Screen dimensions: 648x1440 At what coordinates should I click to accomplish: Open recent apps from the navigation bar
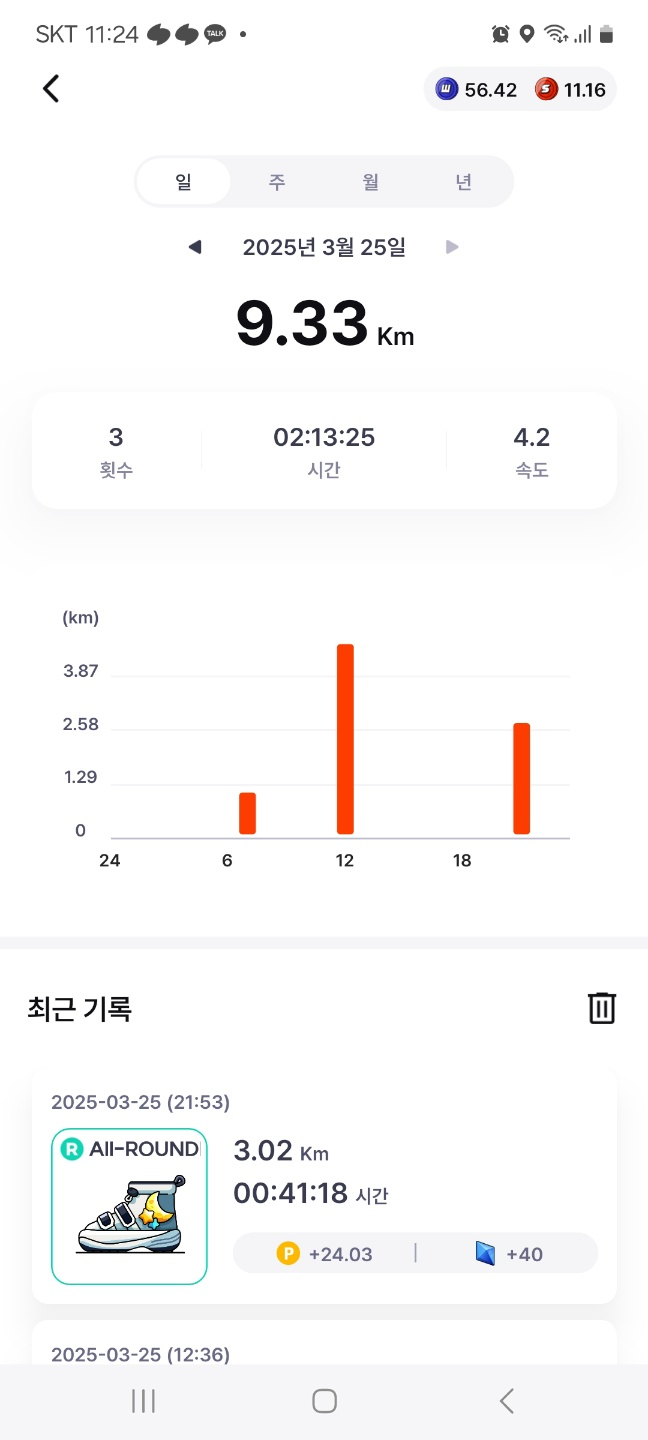[143, 1401]
